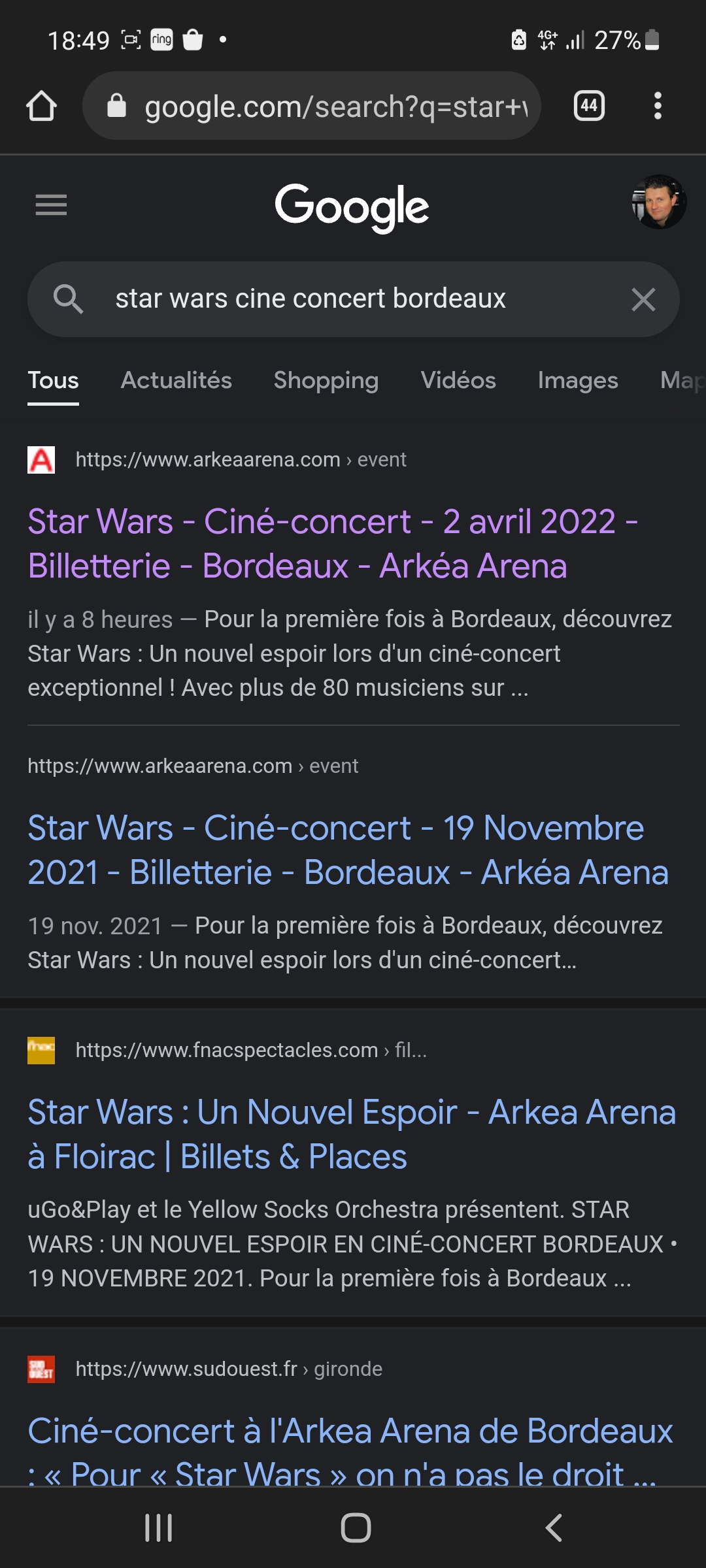Screen dimensions: 706x1568
Task: Switch to the Shopping tab
Action: 326,380
